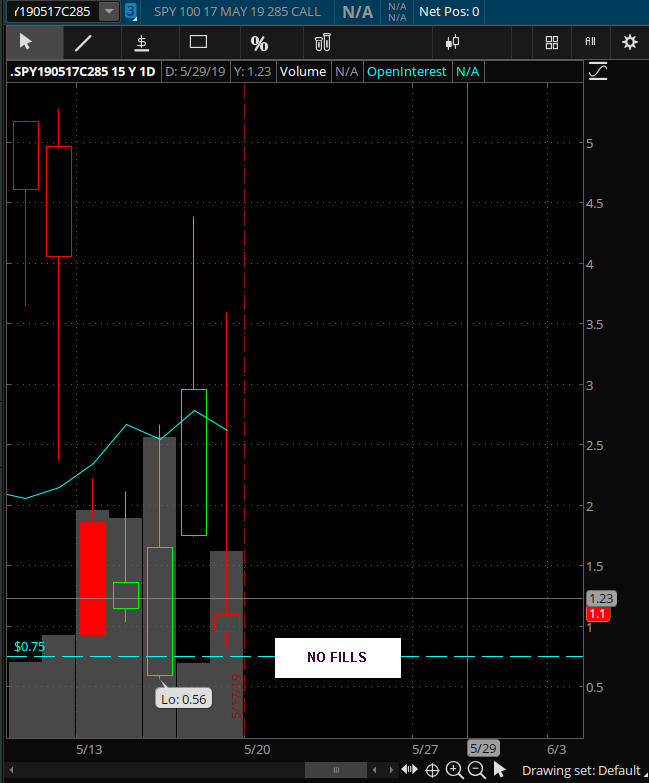This screenshot has width=649, height=783.
Task: Zoom in on the chart
Action: tap(455, 770)
